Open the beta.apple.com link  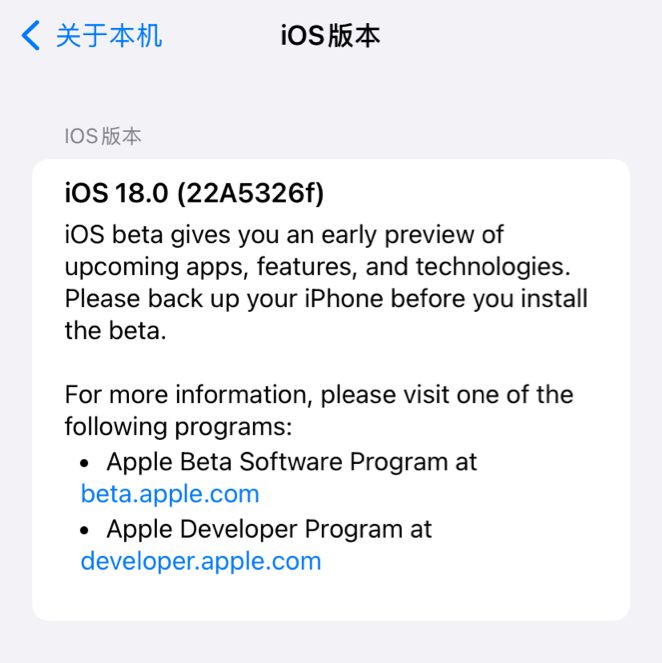pyautogui.click(x=170, y=494)
